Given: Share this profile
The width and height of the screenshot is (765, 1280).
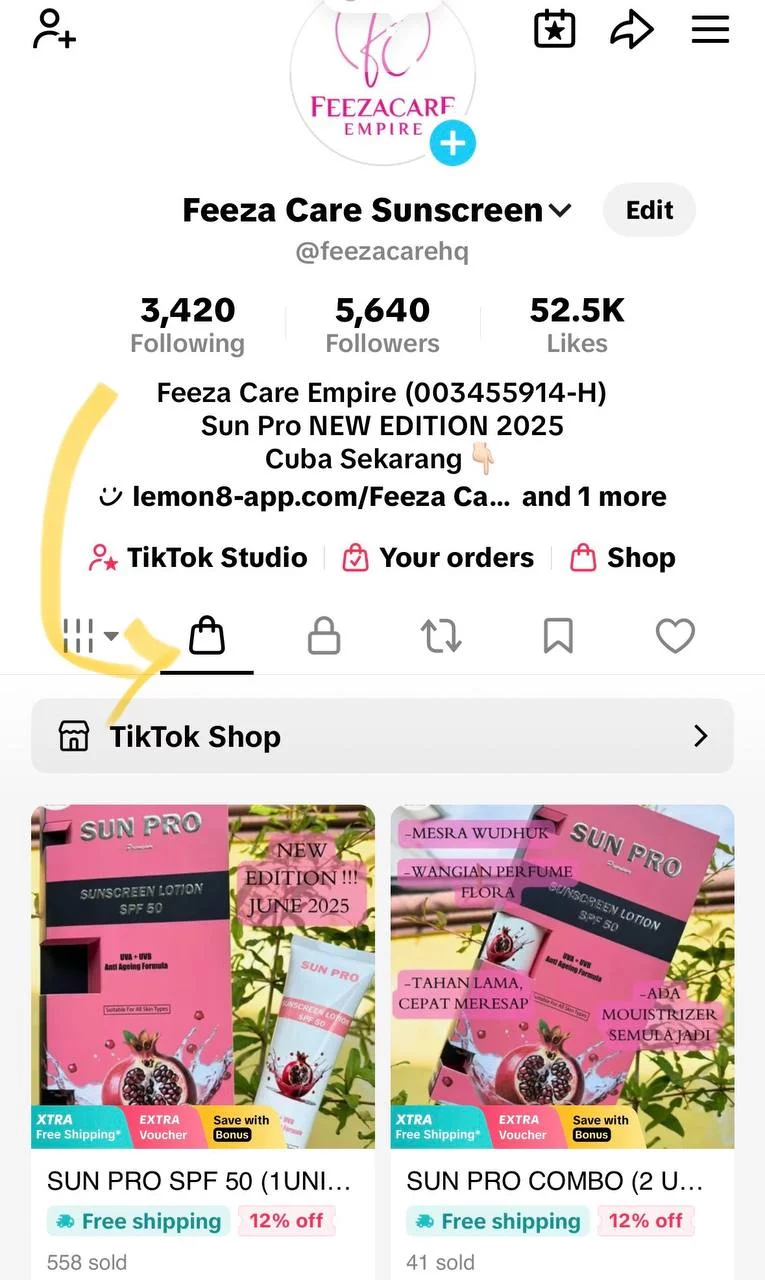Looking at the screenshot, I should click(631, 30).
